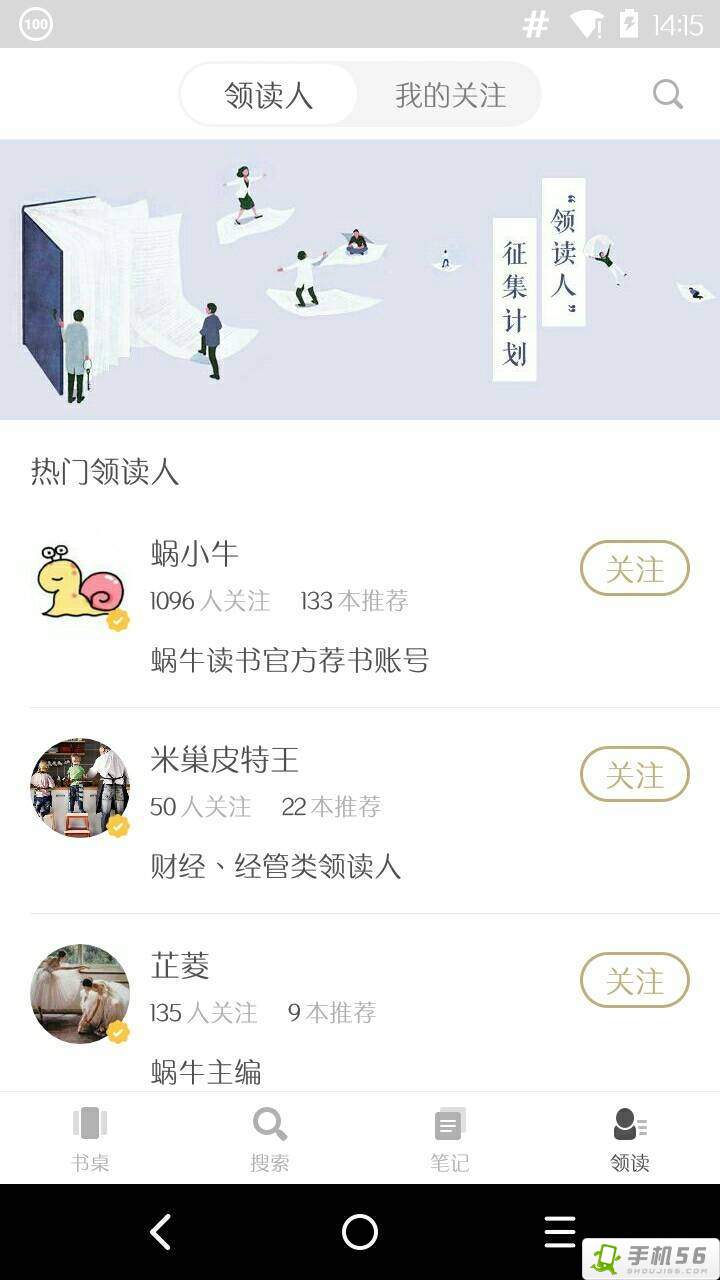Viewport: 720px width, 1280px height.
Task: Follow 芷菱 with the 关注 button
Action: coord(634,981)
